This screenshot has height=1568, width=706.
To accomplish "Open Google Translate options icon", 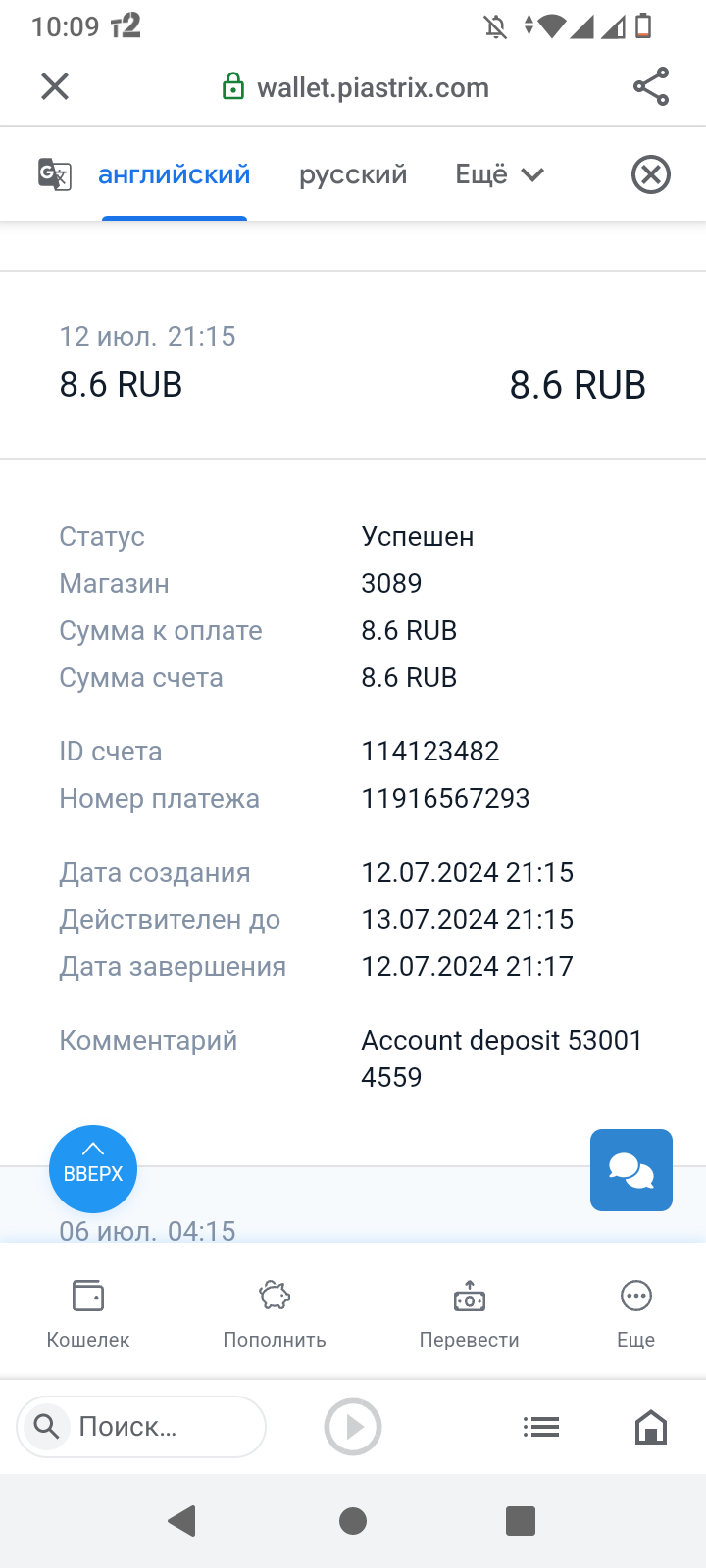I will click(54, 174).
